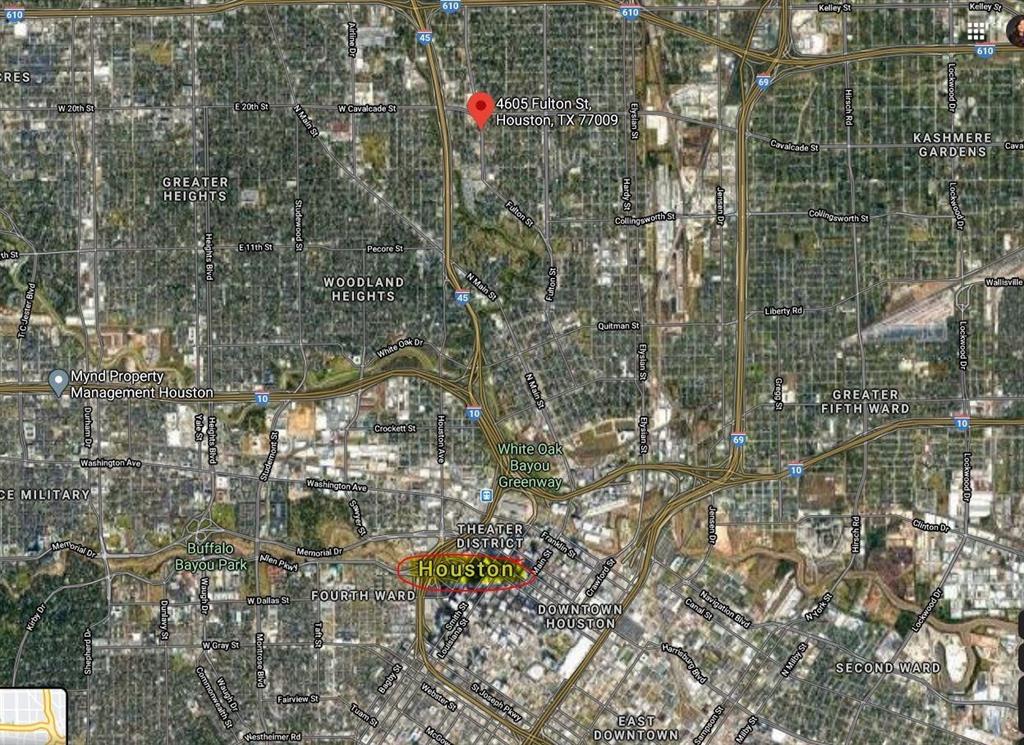The image size is (1024, 745).
Task: Open the Google apps grid
Action: click(x=976, y=32)
